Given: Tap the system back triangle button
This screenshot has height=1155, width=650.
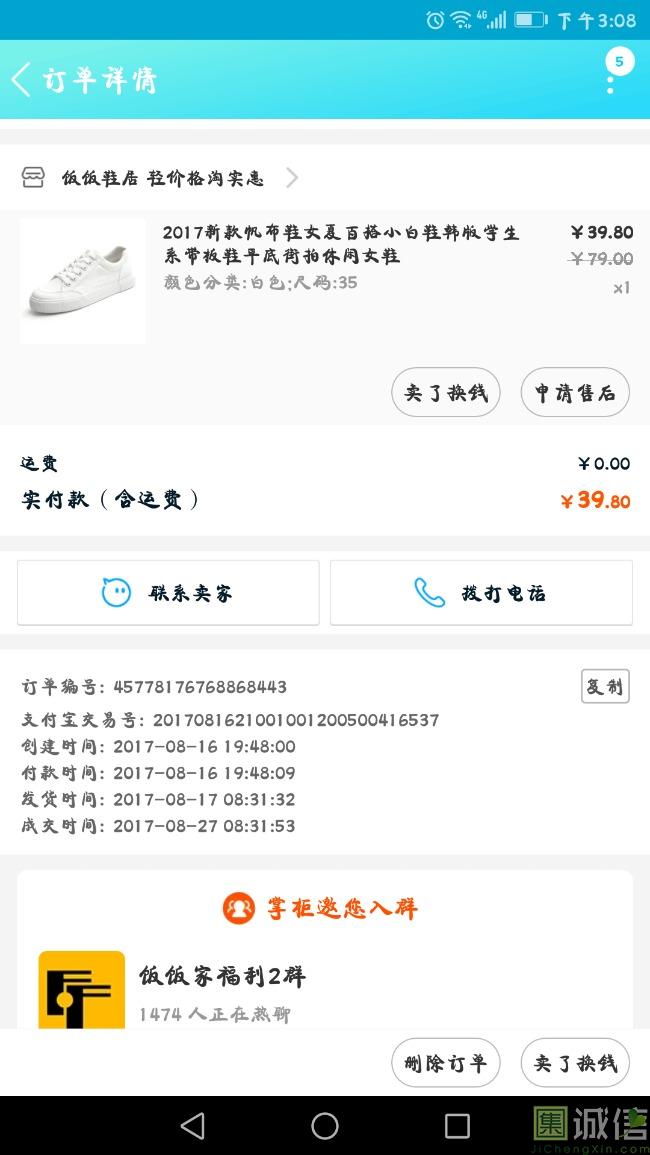Looking at the screenshot, I should click(x=193, y=1126).
